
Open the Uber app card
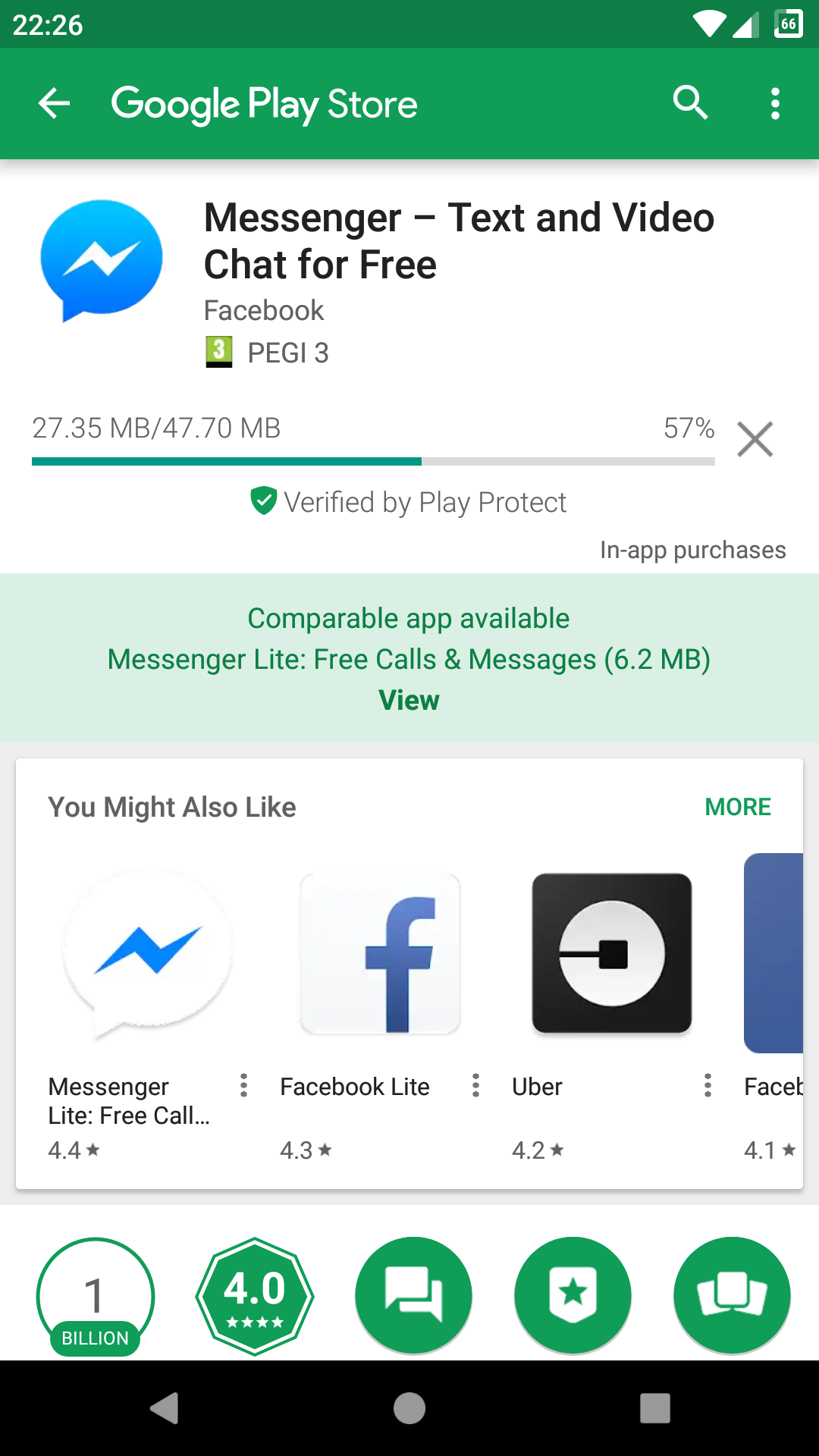(x=611, y=955)
